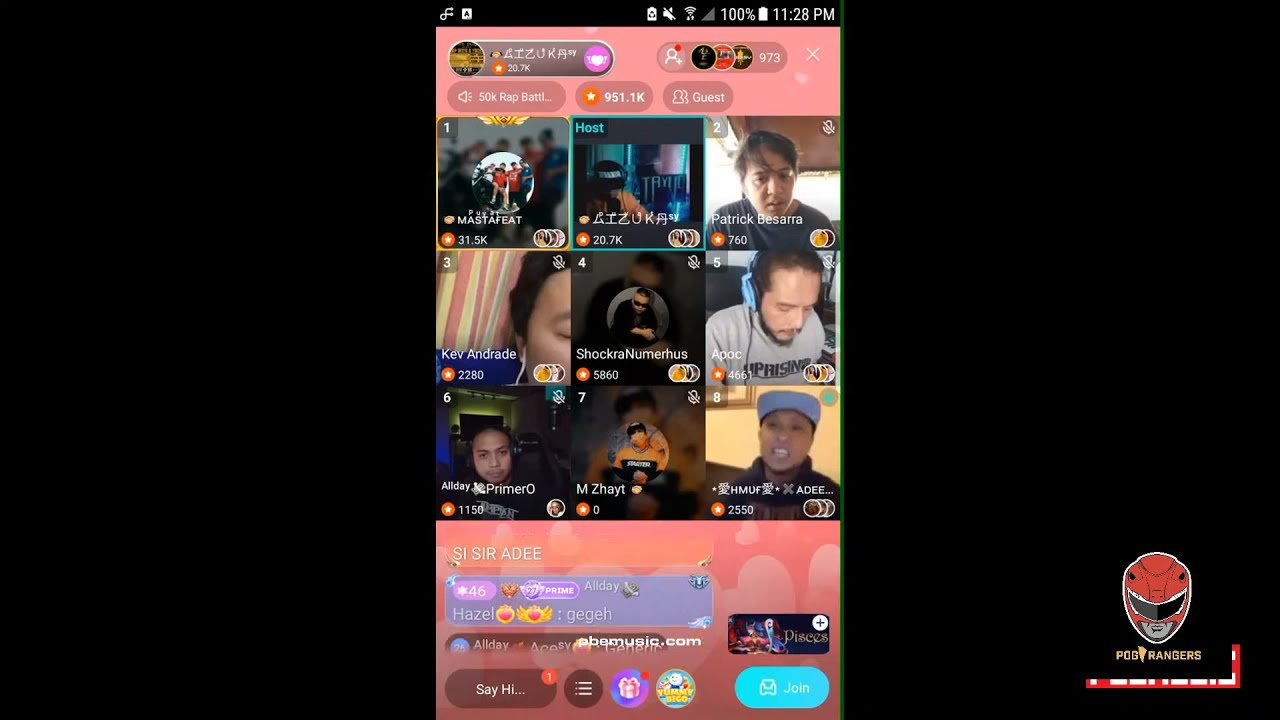Tap the Say Hi message field

pyautogui.click(x=500, y=689)
